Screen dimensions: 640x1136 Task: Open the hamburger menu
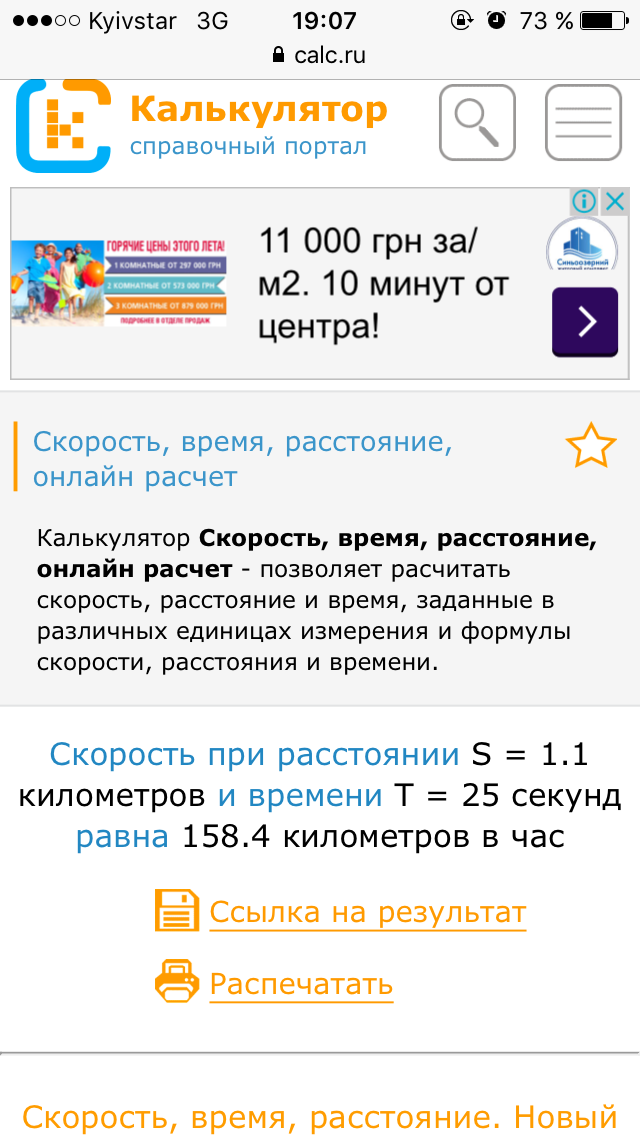[583, 123]
